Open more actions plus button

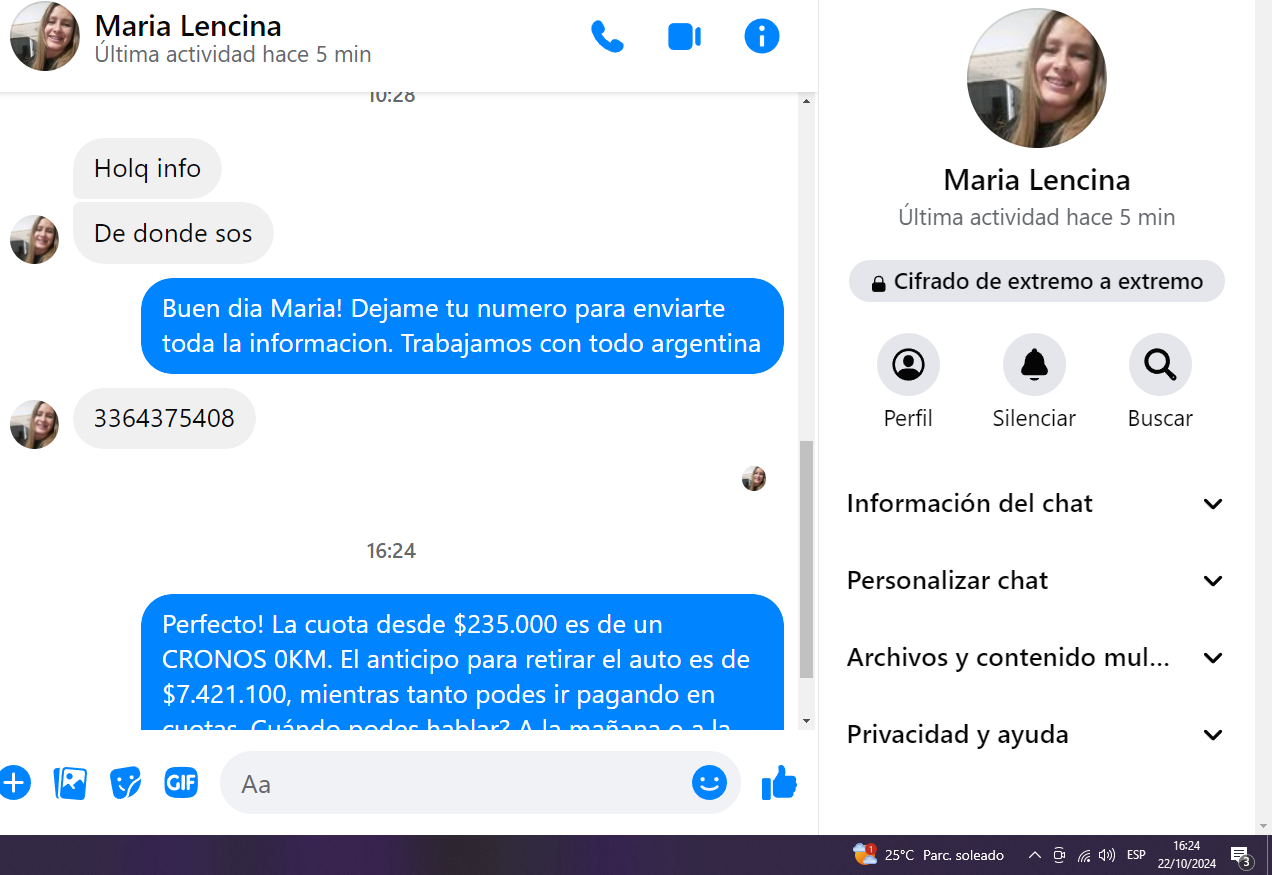pyautogui.click(x=14, y=782)
